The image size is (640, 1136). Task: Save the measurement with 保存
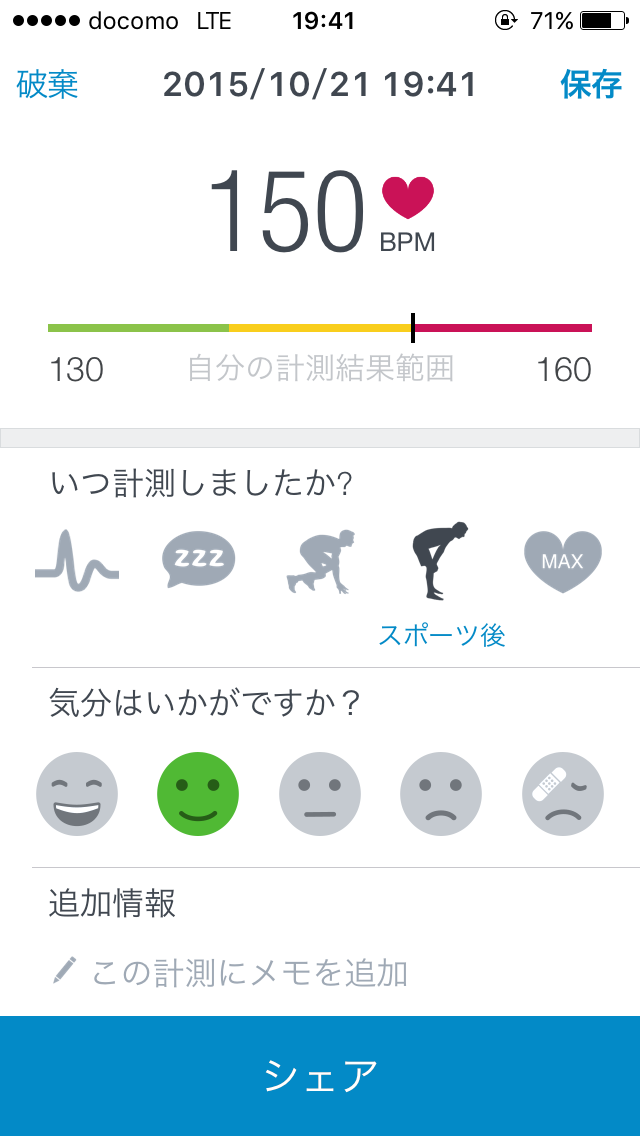tap(591, 84)
